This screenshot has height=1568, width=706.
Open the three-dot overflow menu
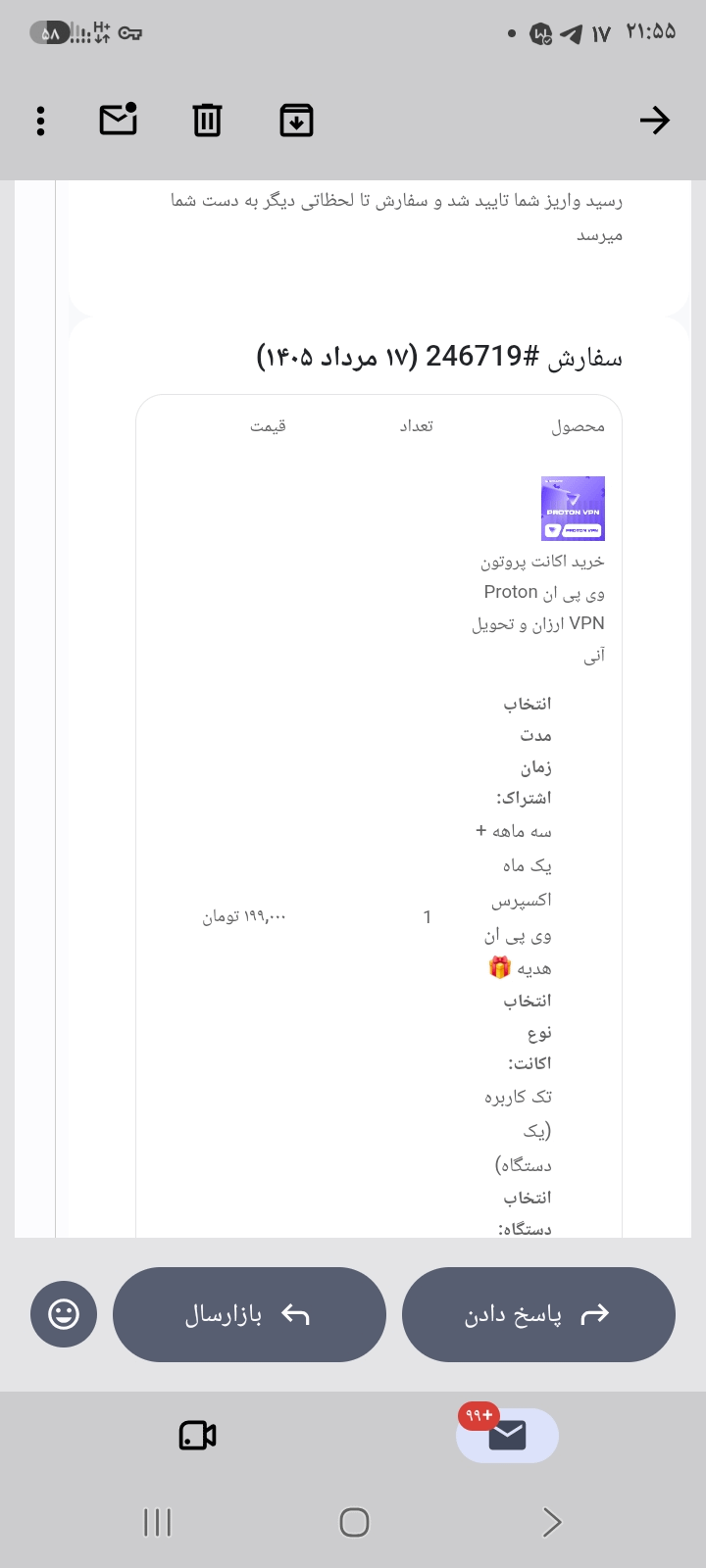pyautogui.click(x=40, y=121)
